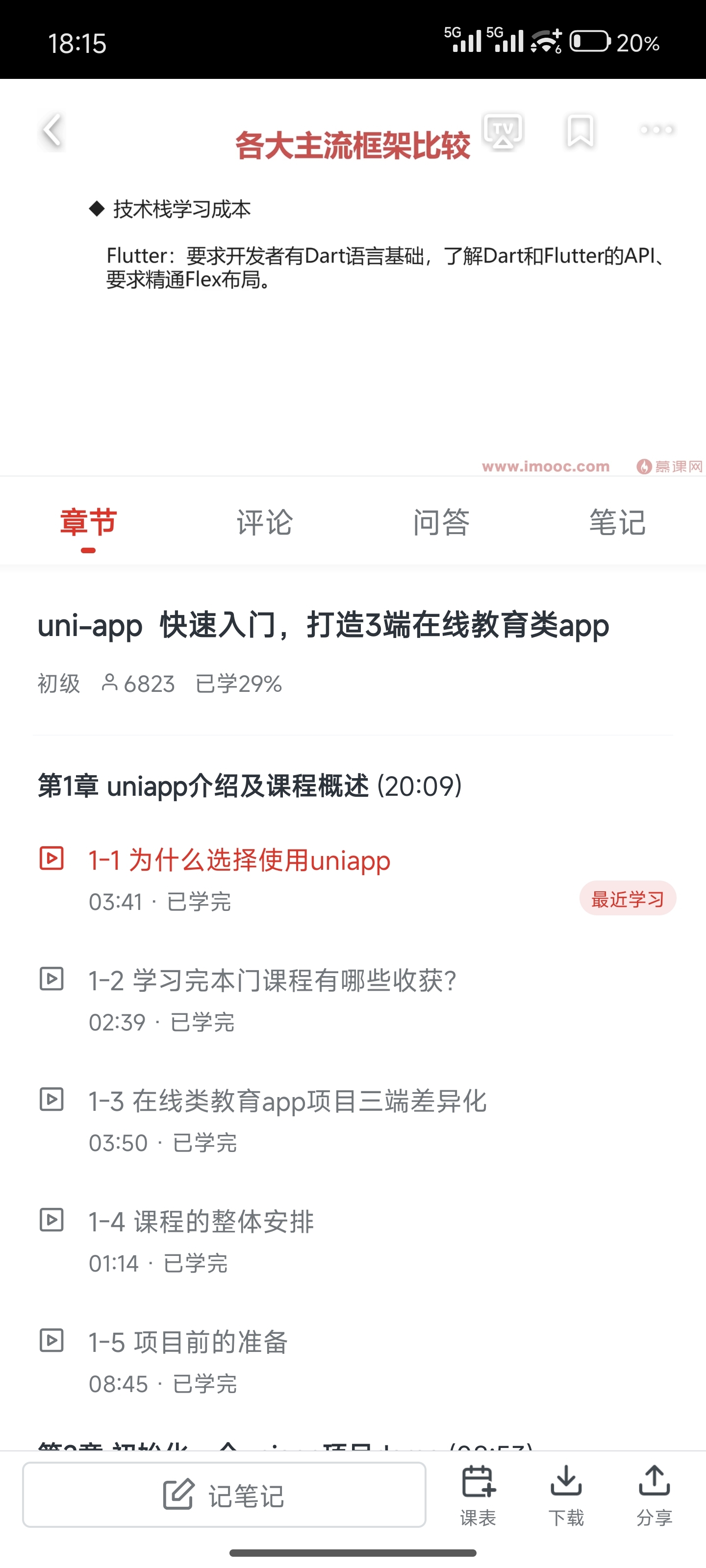Play lesson 1-1 为什么选择使用uniapp
The height and width of the screenshot is (1568, 706).
tap(239, 861)
